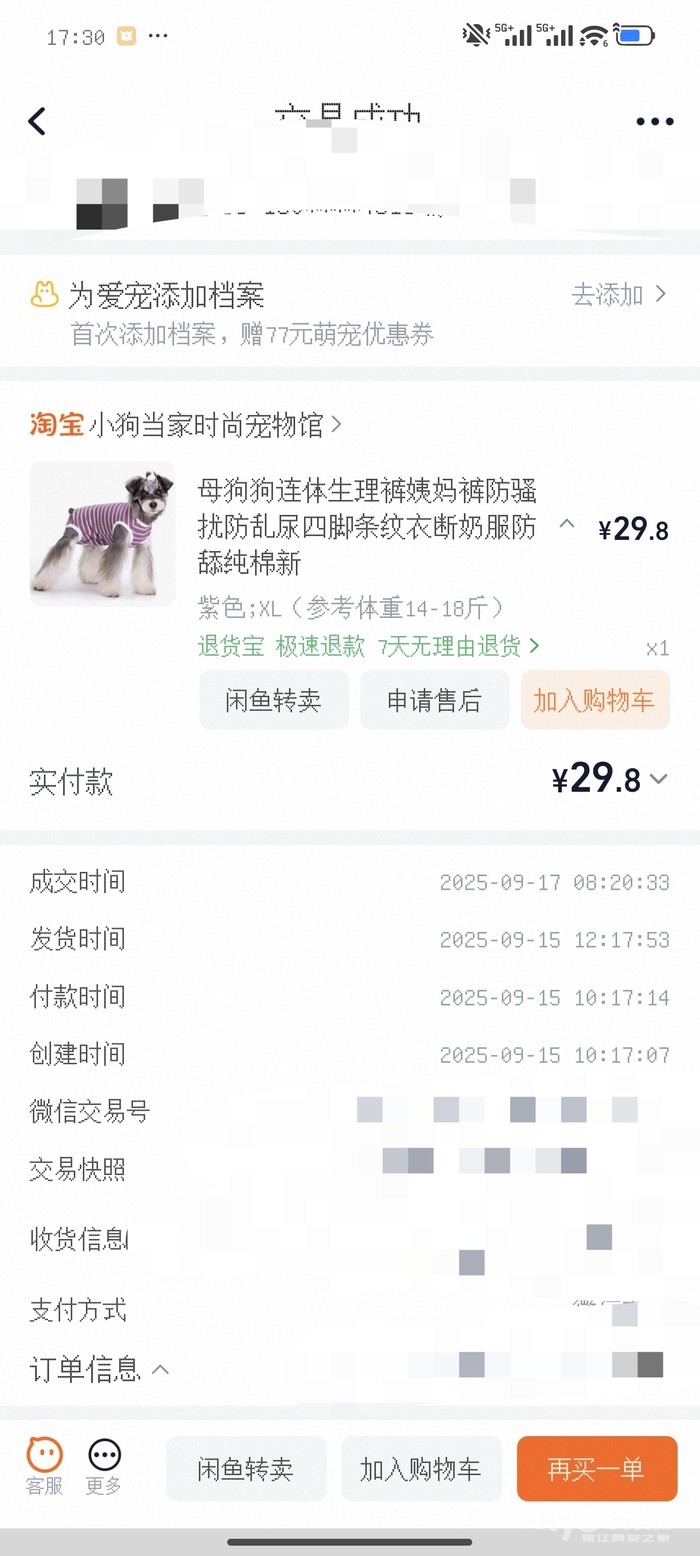Viewport: 700px width, 1556px height.
Task: Open the 更多 options
Action: [x=104, y=1466]
